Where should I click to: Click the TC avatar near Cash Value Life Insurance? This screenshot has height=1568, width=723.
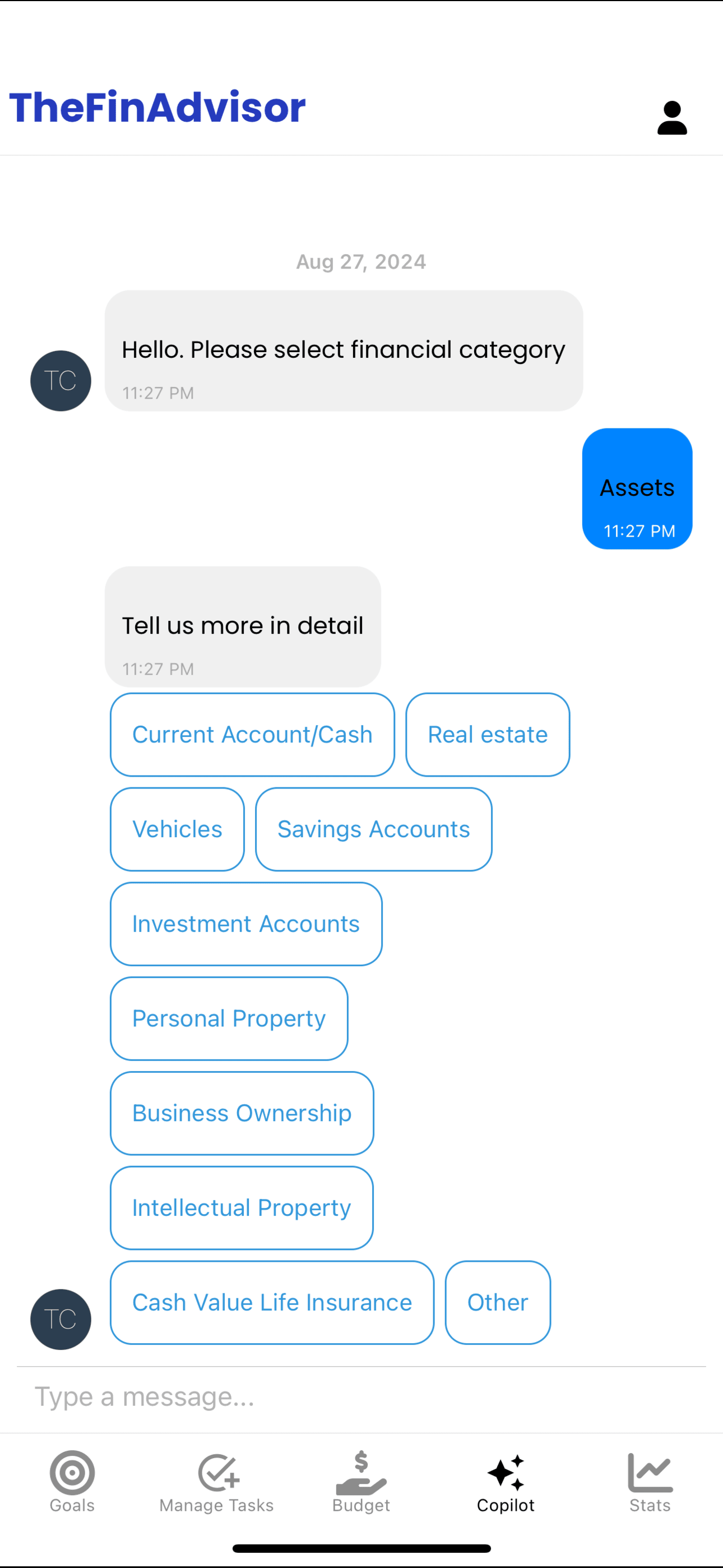pos(61,1319)
